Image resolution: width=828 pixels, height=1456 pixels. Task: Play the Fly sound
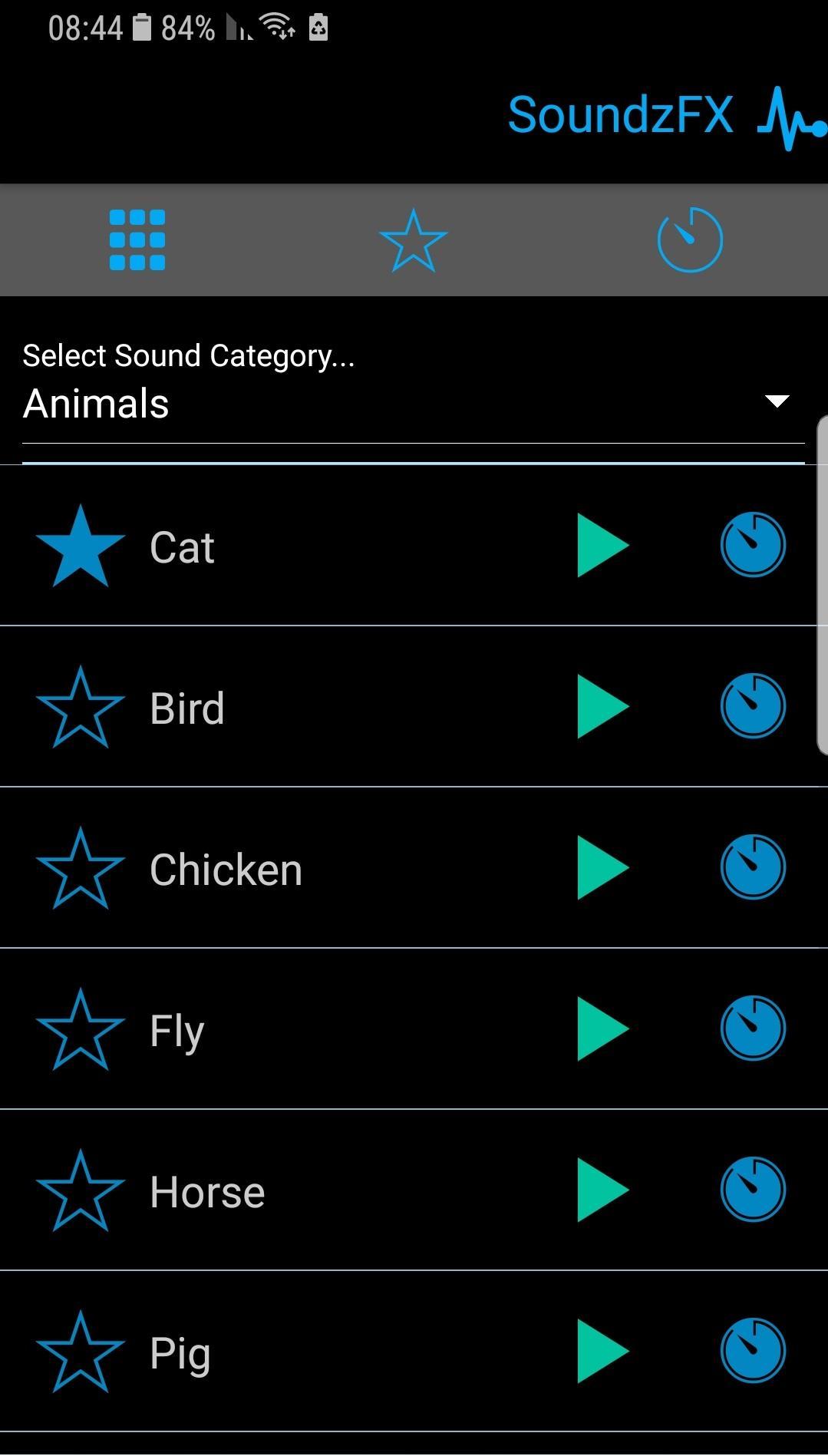click(x=603, y=1028)
